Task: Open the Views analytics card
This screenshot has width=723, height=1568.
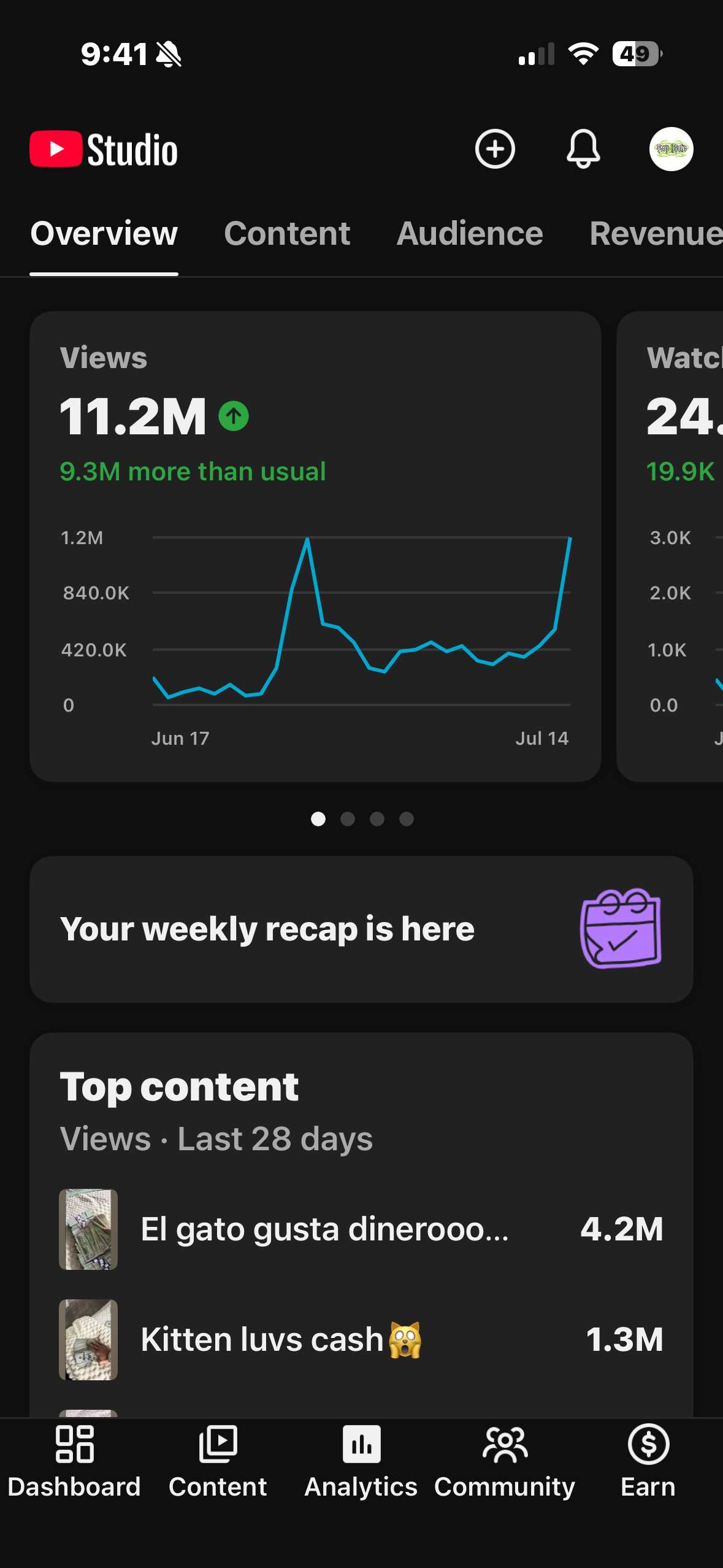Action: point(315,546)
